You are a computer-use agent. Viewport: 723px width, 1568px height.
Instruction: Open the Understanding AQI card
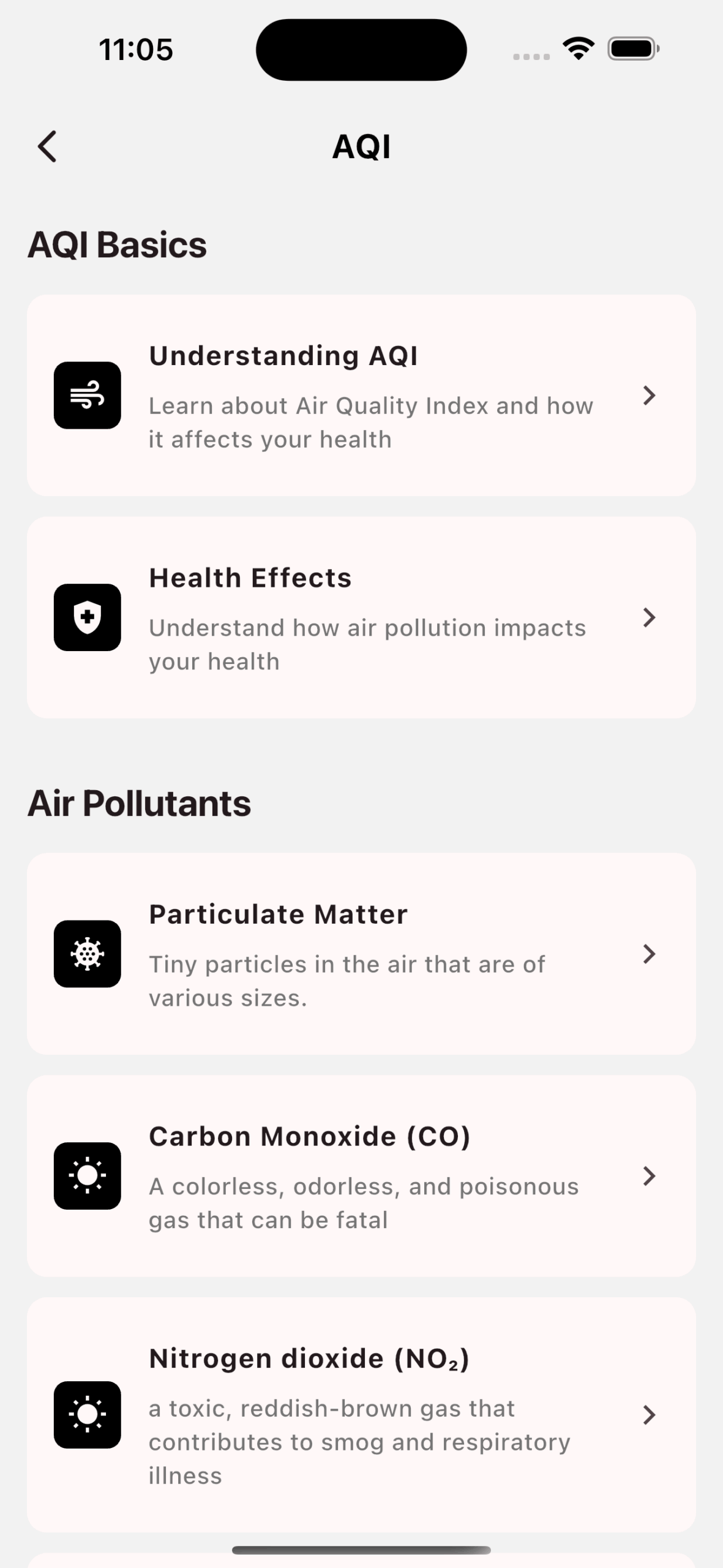pyautogui.click(x=361, y=396)
